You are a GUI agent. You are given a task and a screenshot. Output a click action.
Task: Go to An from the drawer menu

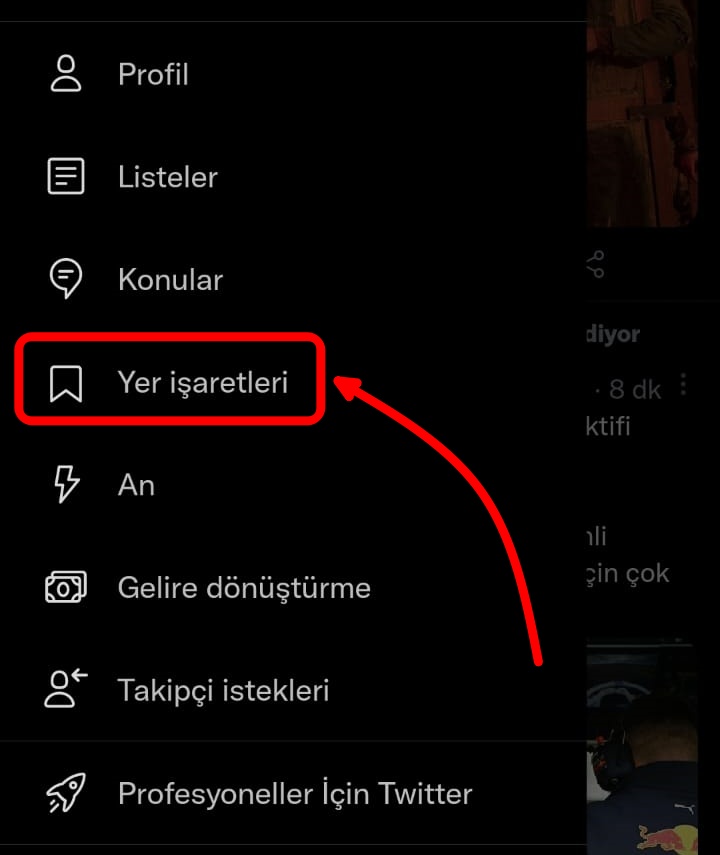pos(136,485)
